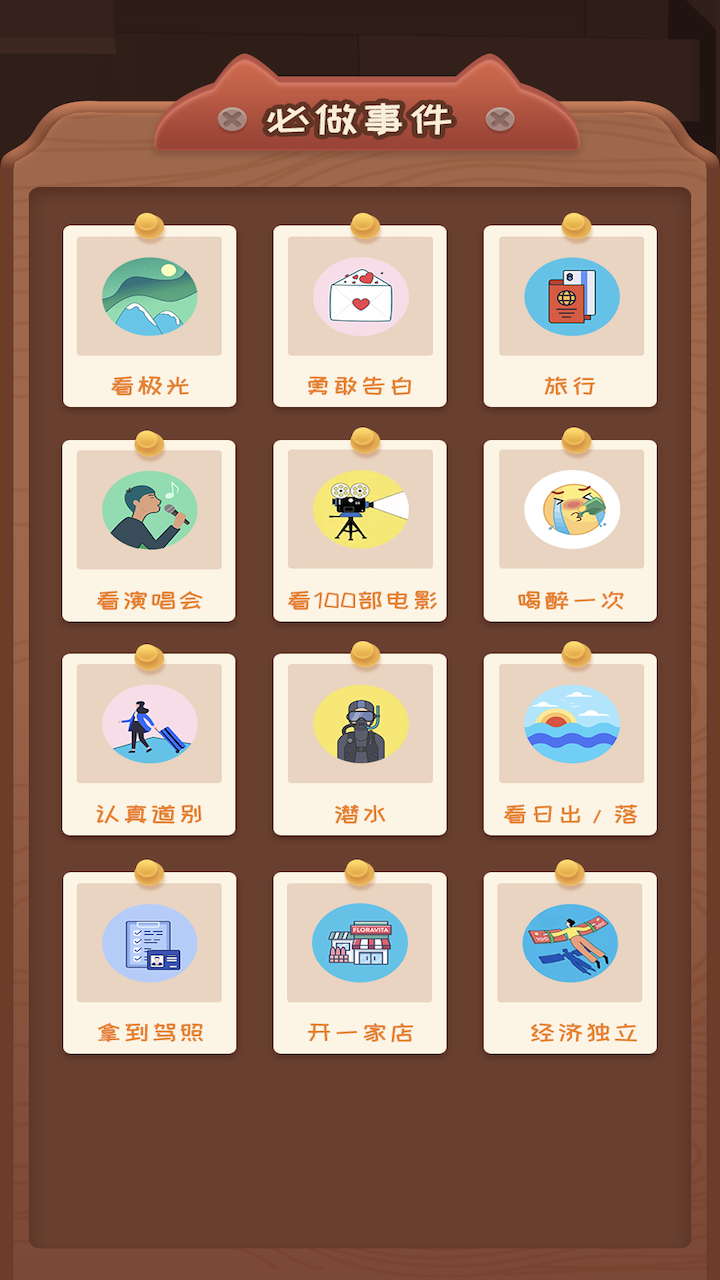Tap the drunk face icon for 喝醉一次
The height and width of the screenshot is (1280, 720).
coord(571,510)
